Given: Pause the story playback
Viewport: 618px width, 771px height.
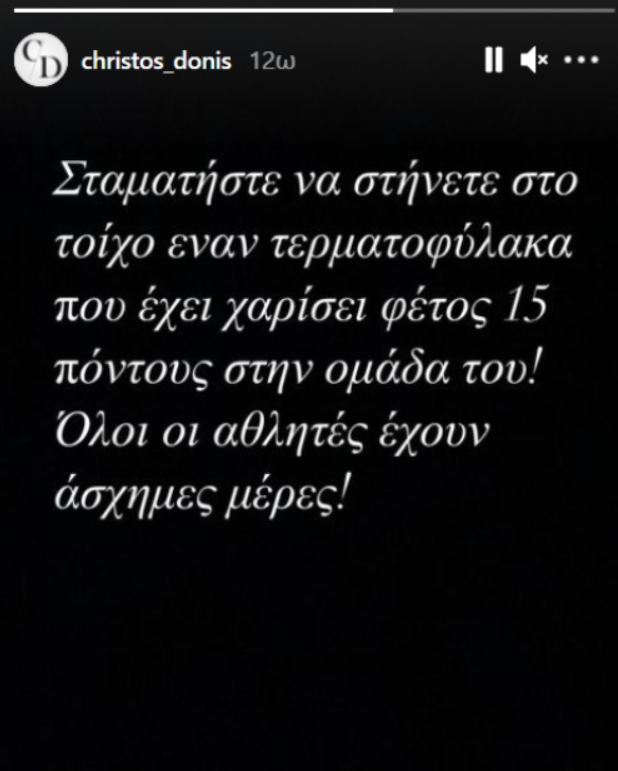Looking at the screenshot, I should coord(493,61).
